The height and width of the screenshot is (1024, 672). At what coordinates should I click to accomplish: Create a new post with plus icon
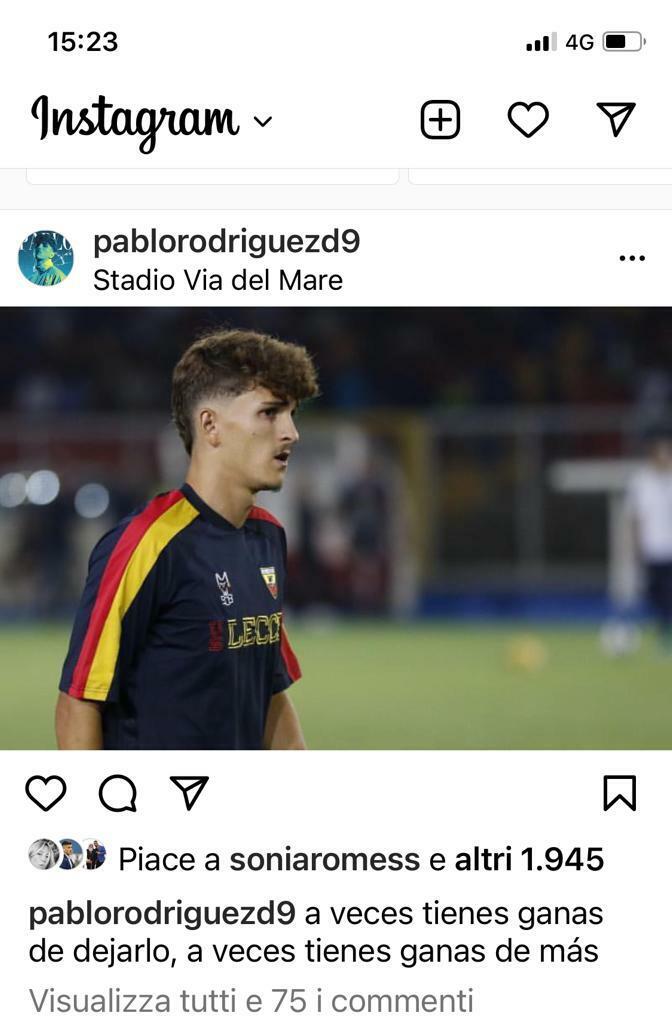440,120
